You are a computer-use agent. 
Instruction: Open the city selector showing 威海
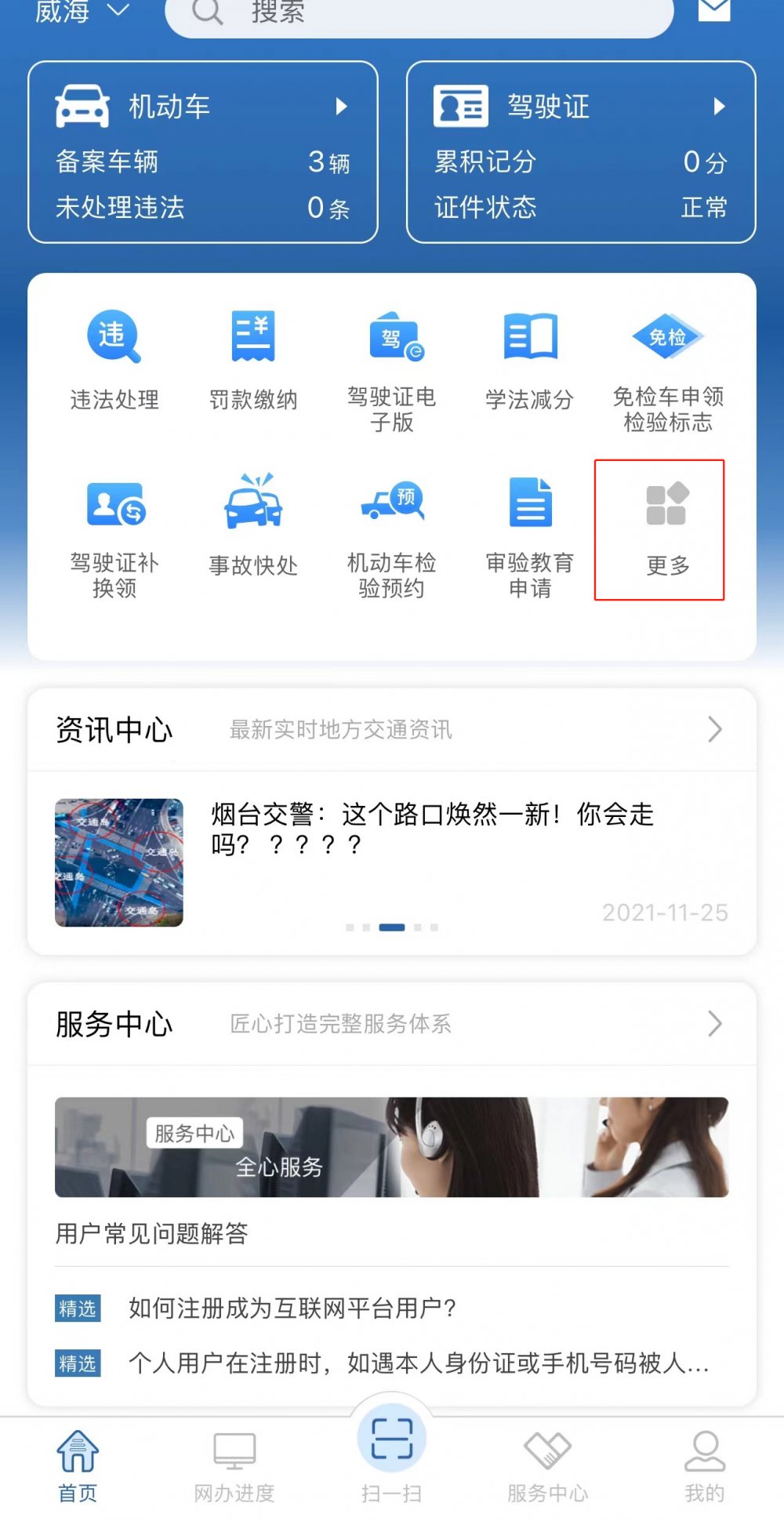pyautogui.click(x=81, y=11)
